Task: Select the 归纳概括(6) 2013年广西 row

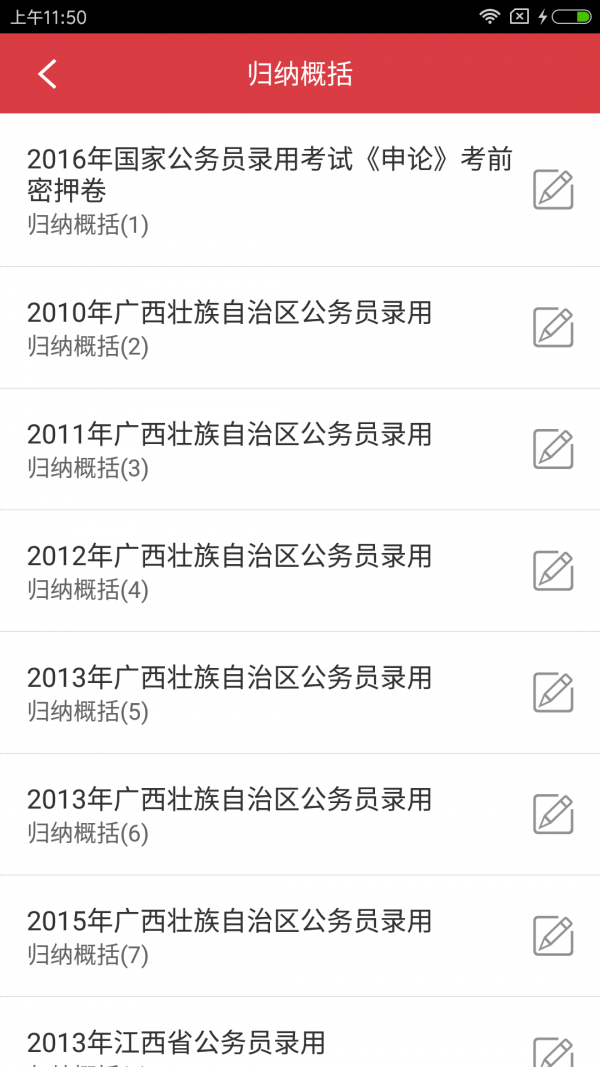Action: coord(230,815)
